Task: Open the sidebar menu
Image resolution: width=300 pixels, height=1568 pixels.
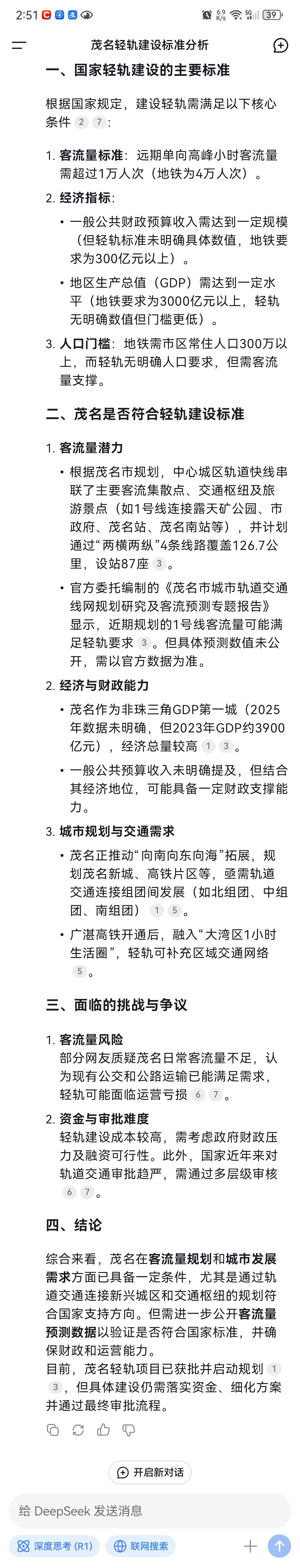Action: [x=19, y=44]
